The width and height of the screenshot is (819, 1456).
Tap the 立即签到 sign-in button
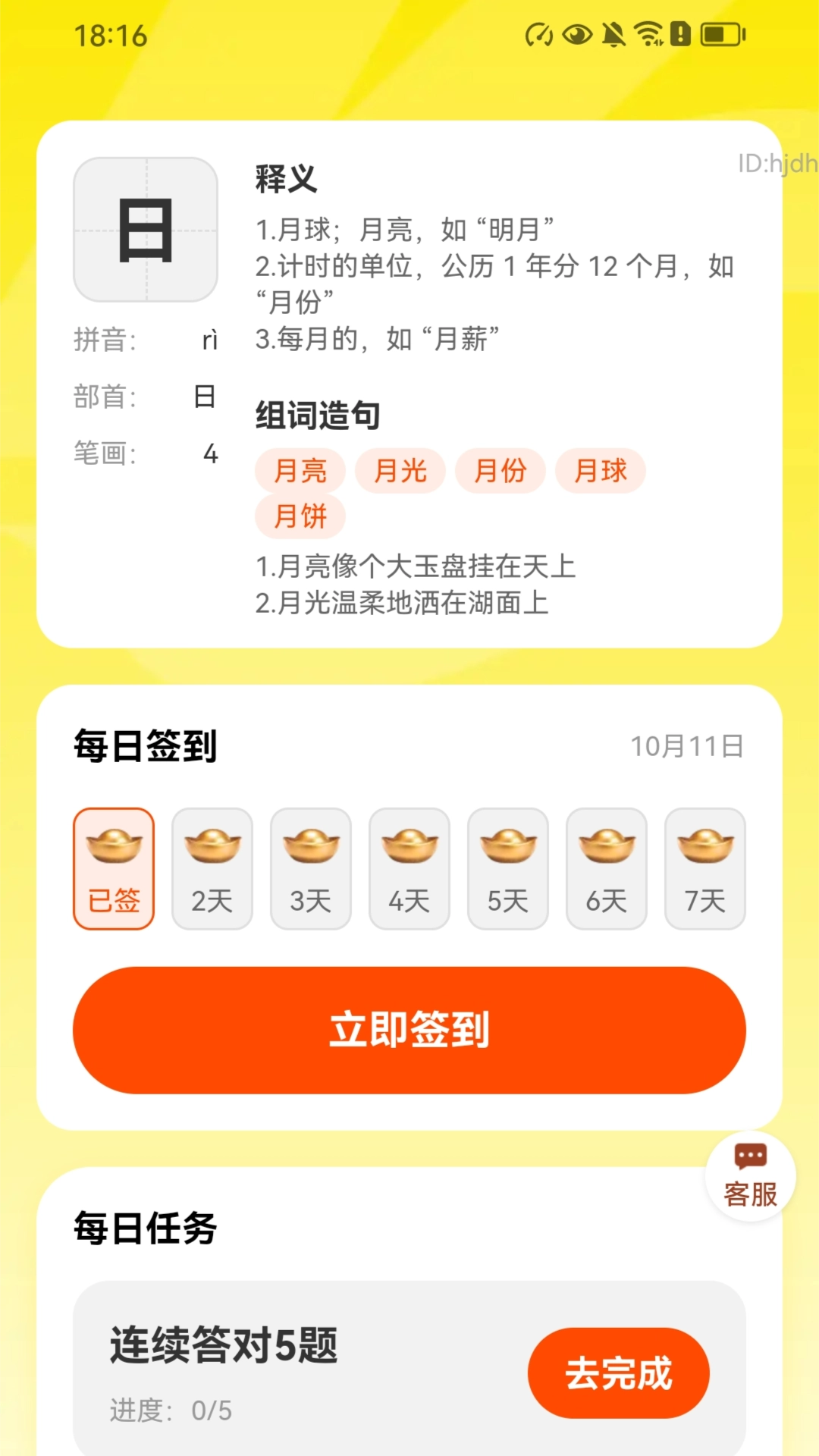[x=409, y=1029]
